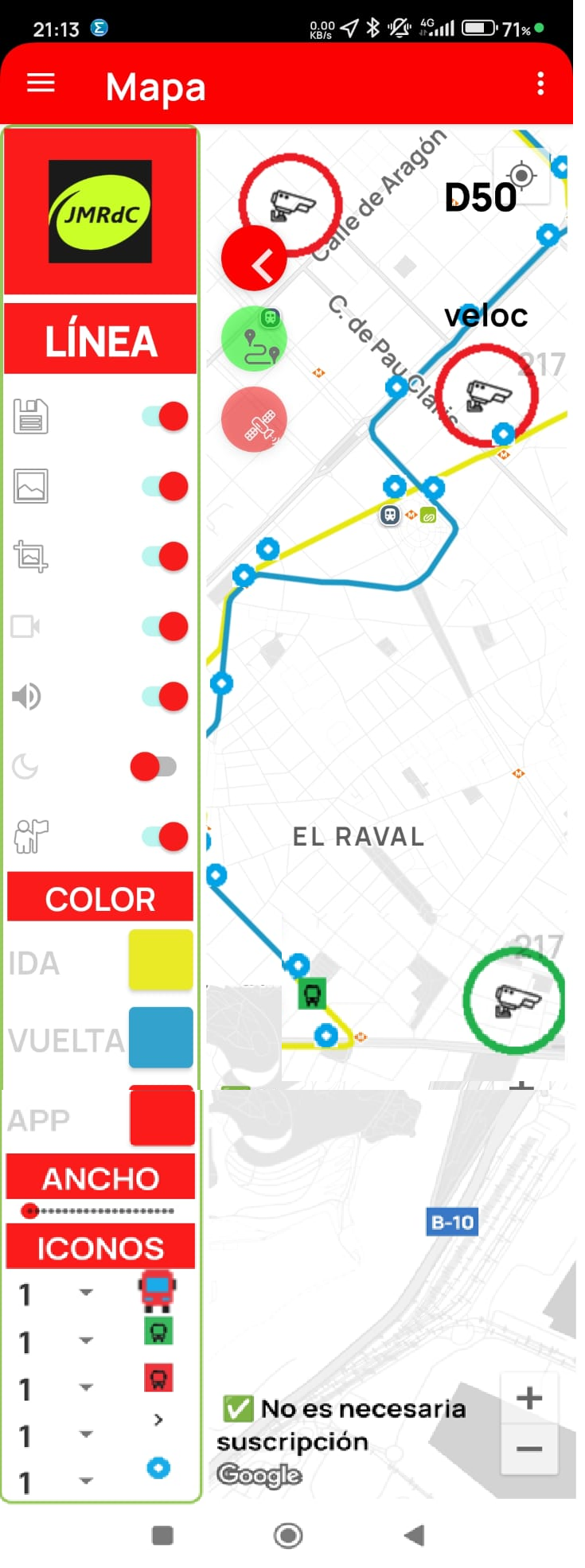Change the red APP color swatch
The image size is (585, 1568).
click(x=162, y=1117)
